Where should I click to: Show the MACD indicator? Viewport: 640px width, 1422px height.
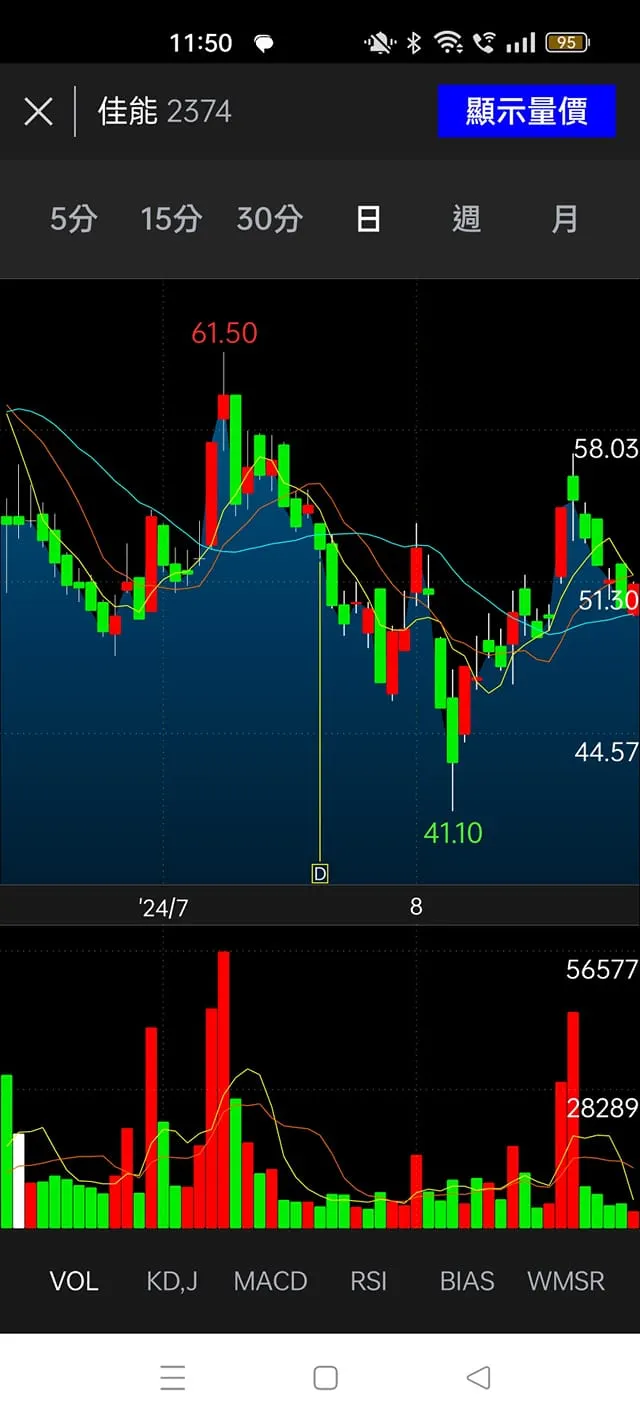(x=270, y=1281)
